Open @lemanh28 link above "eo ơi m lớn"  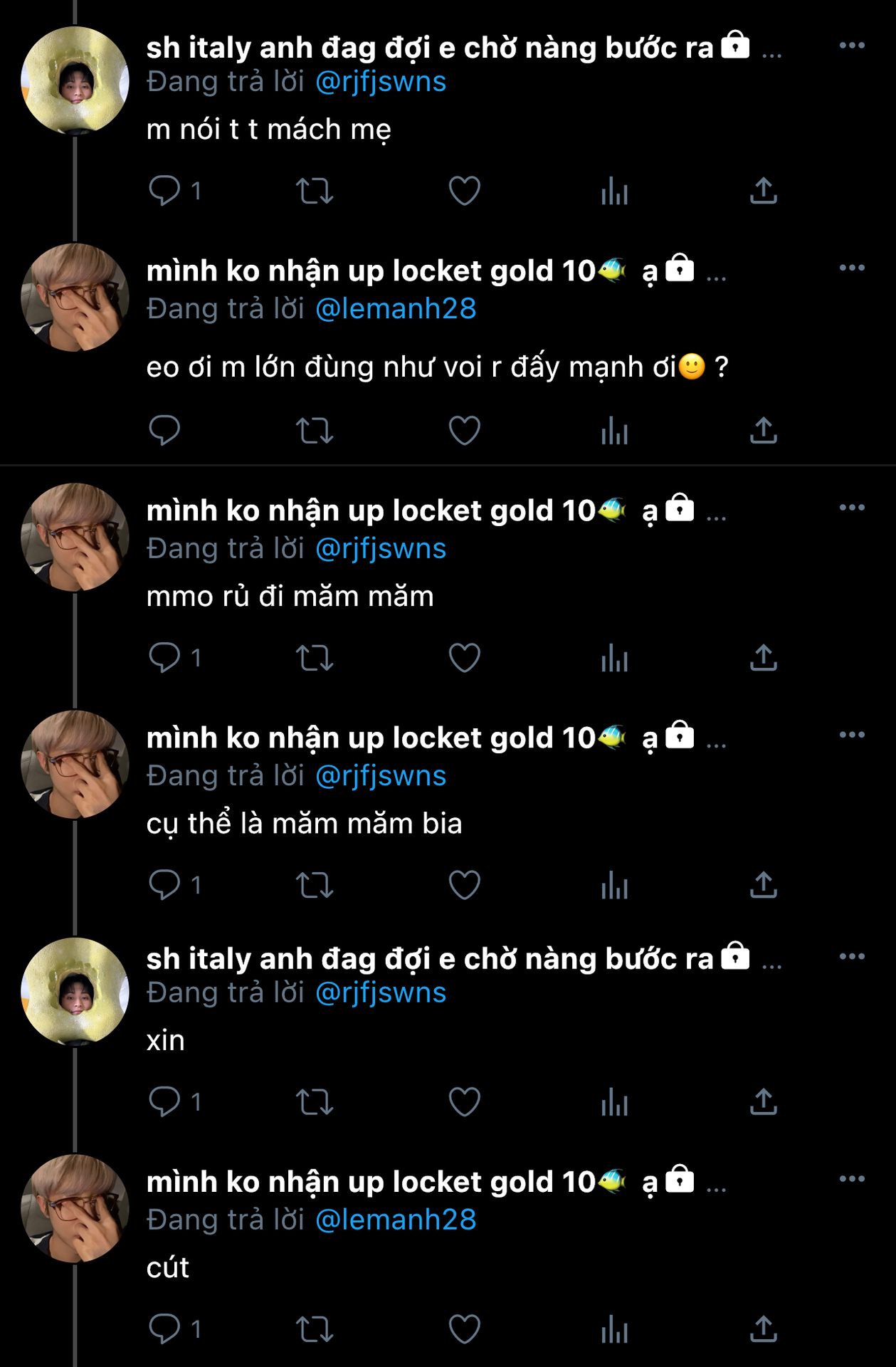395,308
